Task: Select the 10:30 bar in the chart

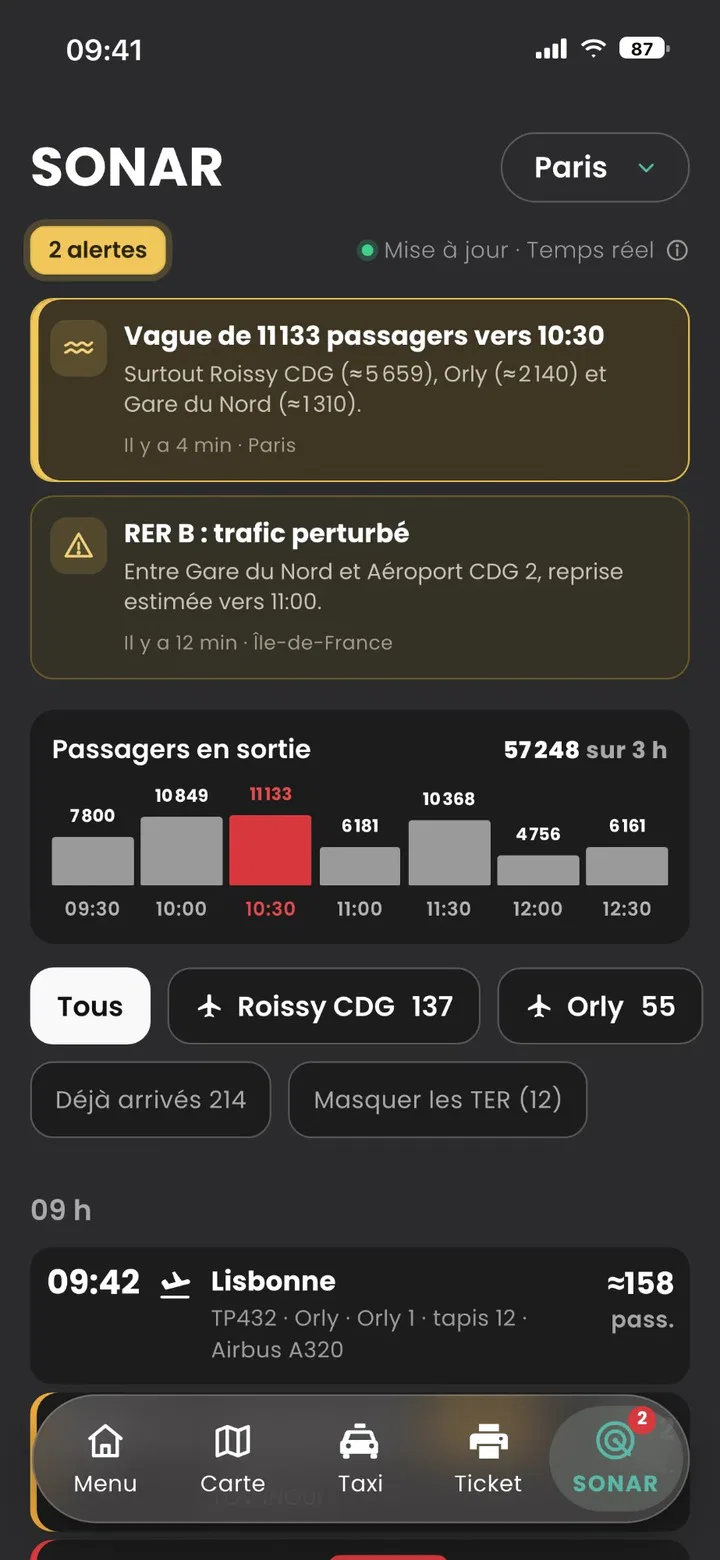Action: [x=270, y=850]
